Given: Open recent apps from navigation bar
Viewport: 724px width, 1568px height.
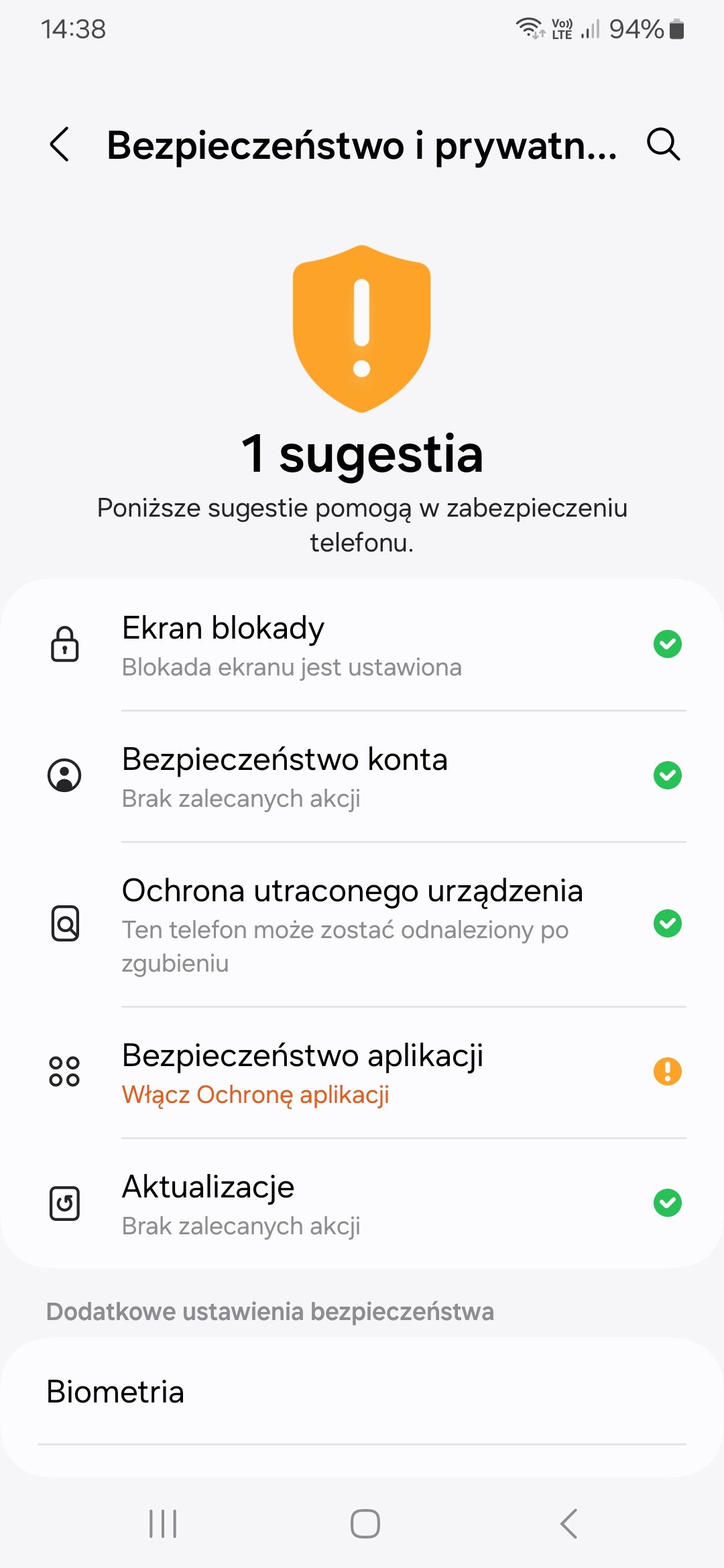Looking at the screenshot, I should click(163, 1523).
